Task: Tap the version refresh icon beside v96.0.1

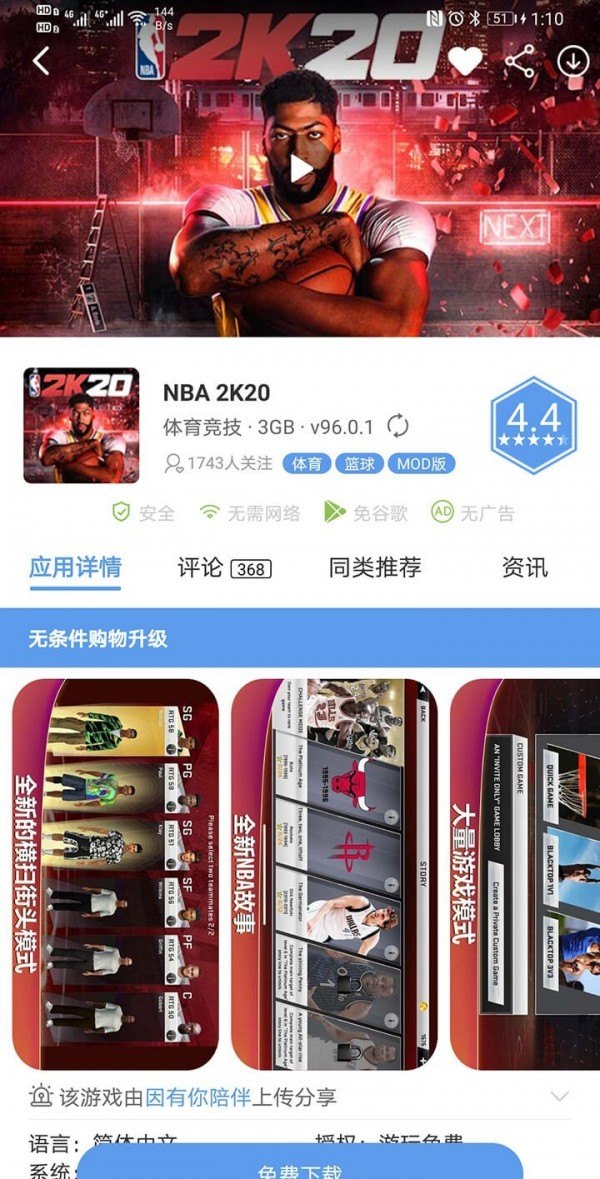Action: coord(398,427)
